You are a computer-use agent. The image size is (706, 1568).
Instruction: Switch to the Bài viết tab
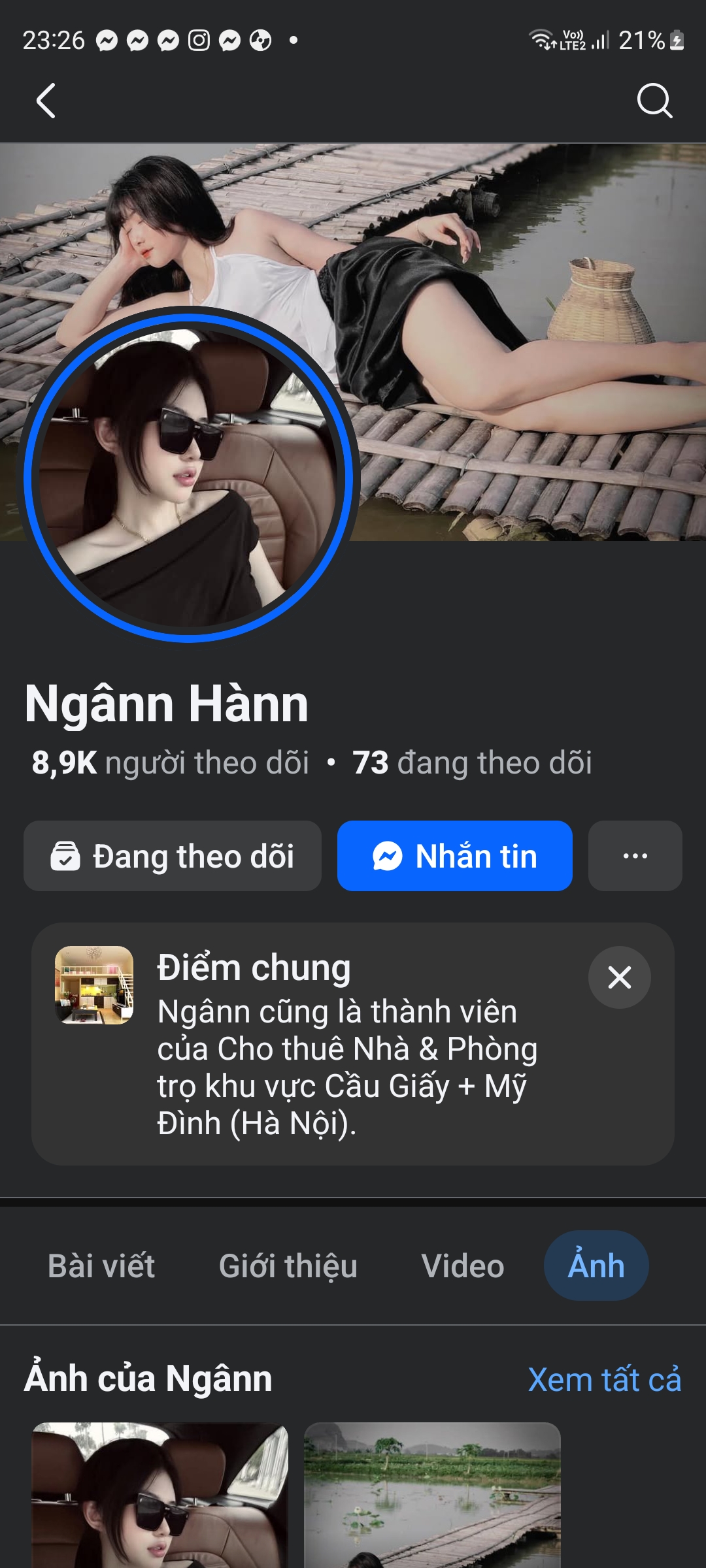pyautogui.click(x=101, y=1266)
